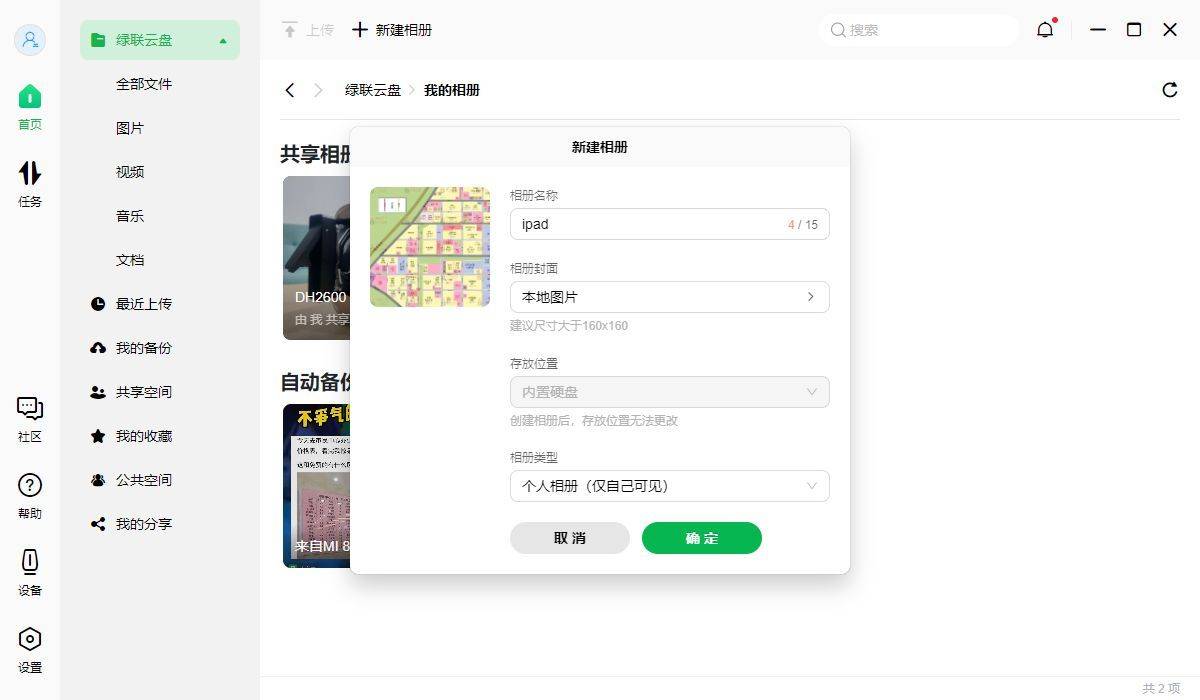
Task: Open the 本地图片 cover picker
Action: (669, 297)
